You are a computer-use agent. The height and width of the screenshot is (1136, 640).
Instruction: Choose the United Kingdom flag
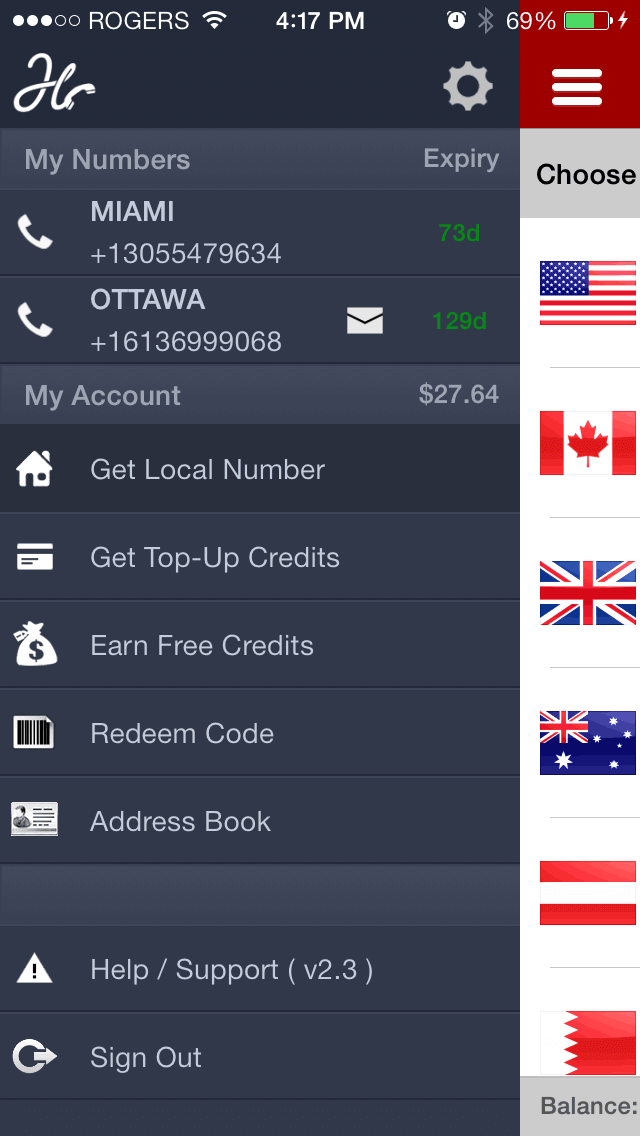588,592
